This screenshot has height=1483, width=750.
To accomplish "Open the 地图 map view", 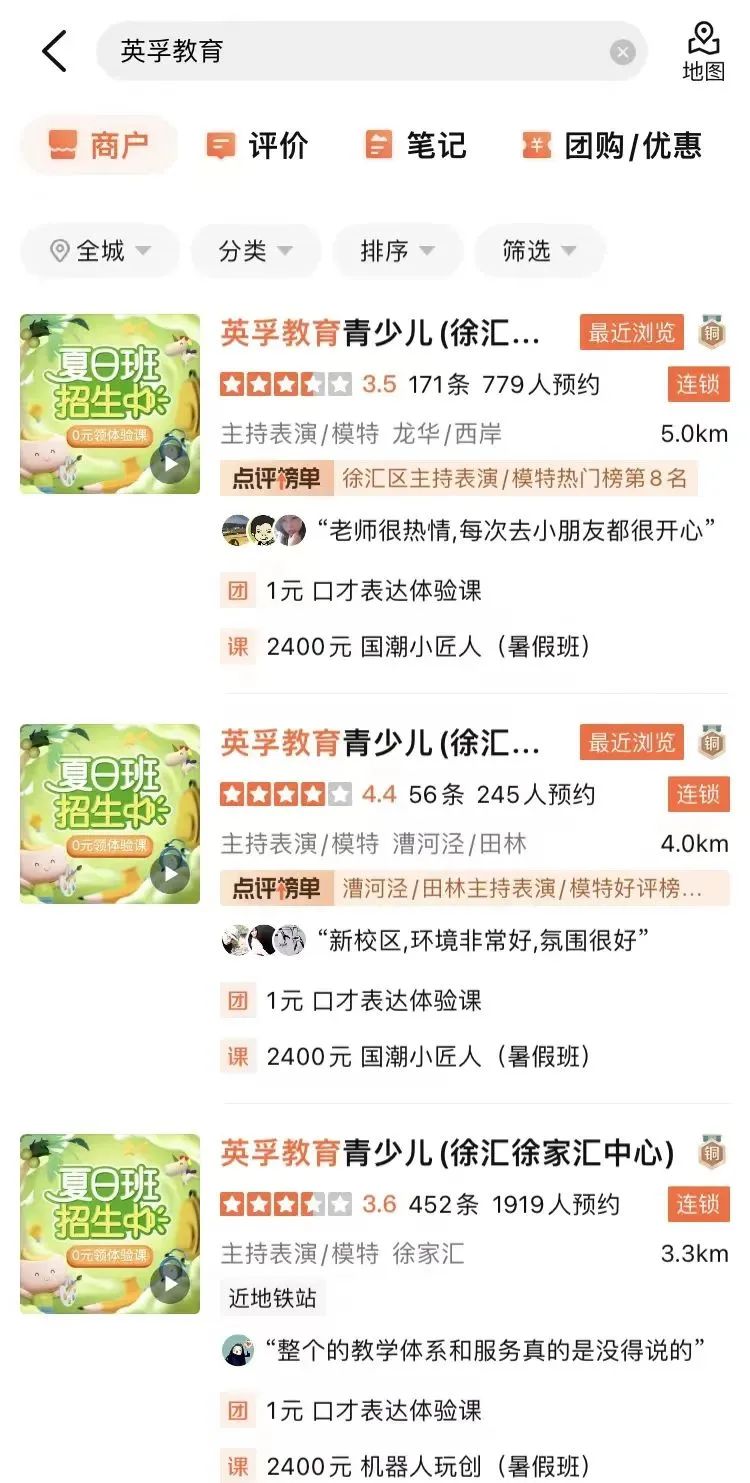I will pyautogui.click(x=703, y=52).
